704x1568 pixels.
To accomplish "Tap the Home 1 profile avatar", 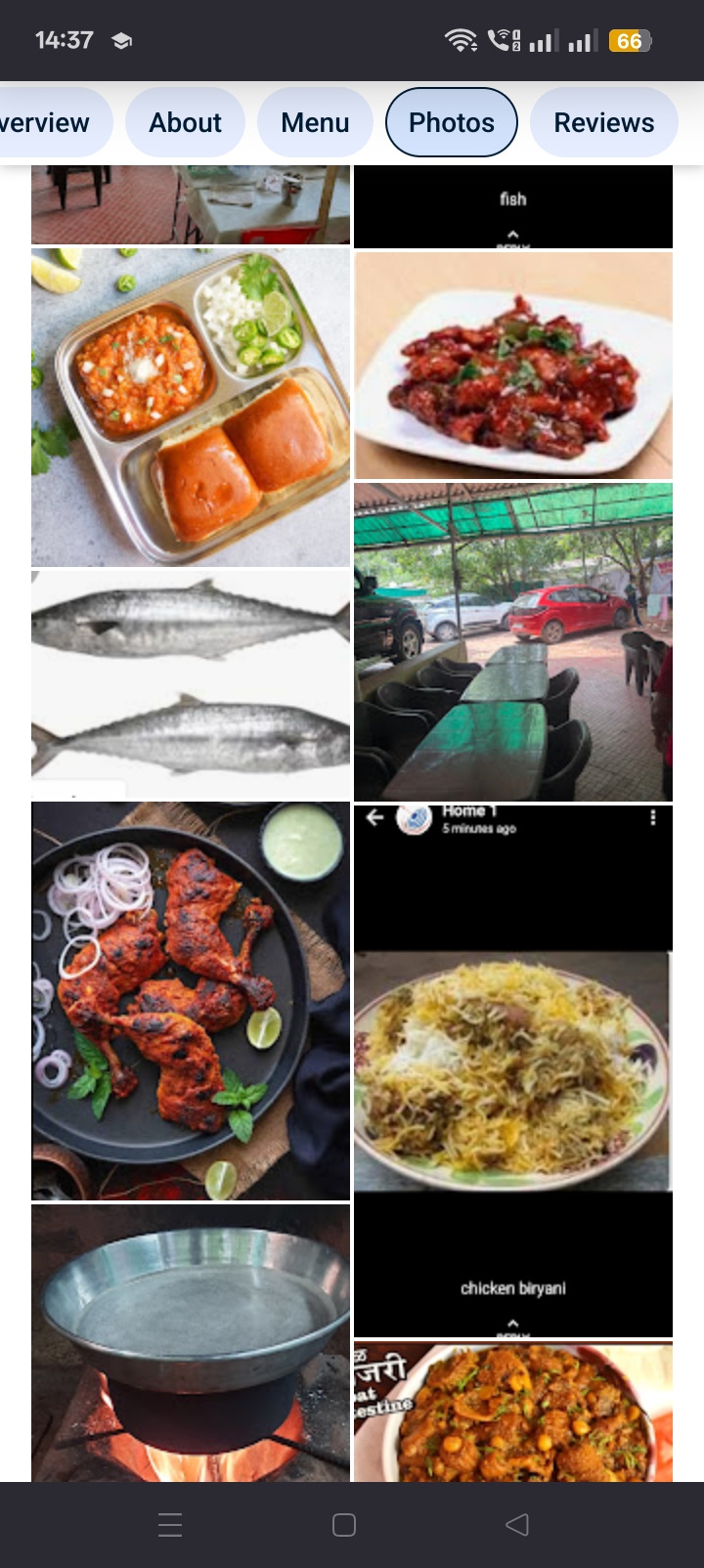I will pyautogui.click(x=415, y=821).
